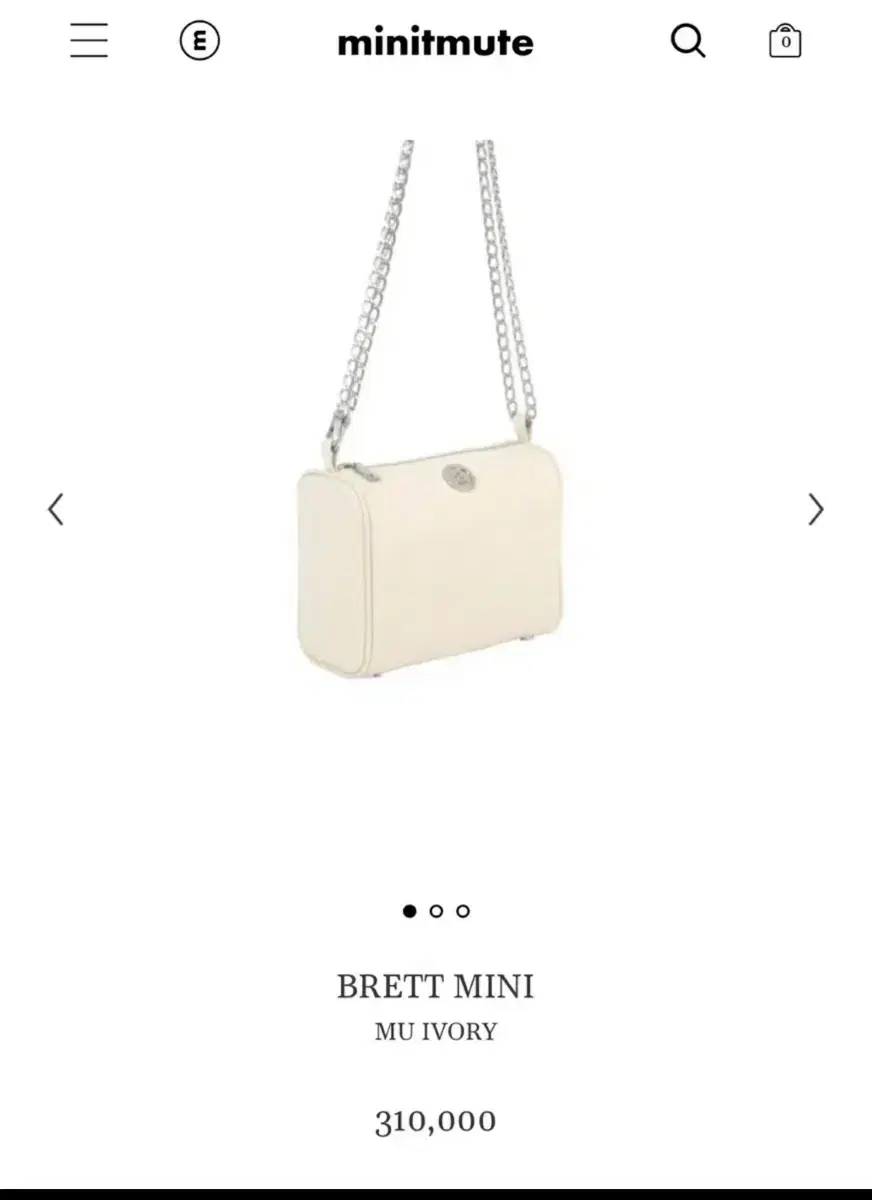
Task: Open the shopping bag showing 0 items
Action: 786,44
